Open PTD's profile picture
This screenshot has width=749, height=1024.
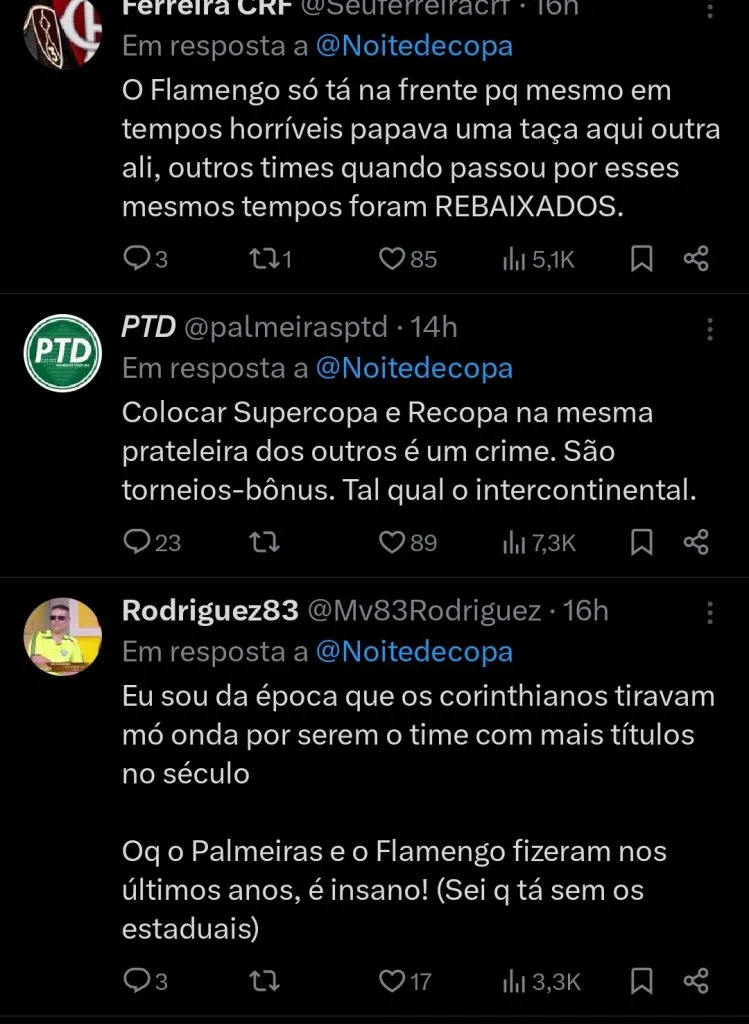[61, 352]
